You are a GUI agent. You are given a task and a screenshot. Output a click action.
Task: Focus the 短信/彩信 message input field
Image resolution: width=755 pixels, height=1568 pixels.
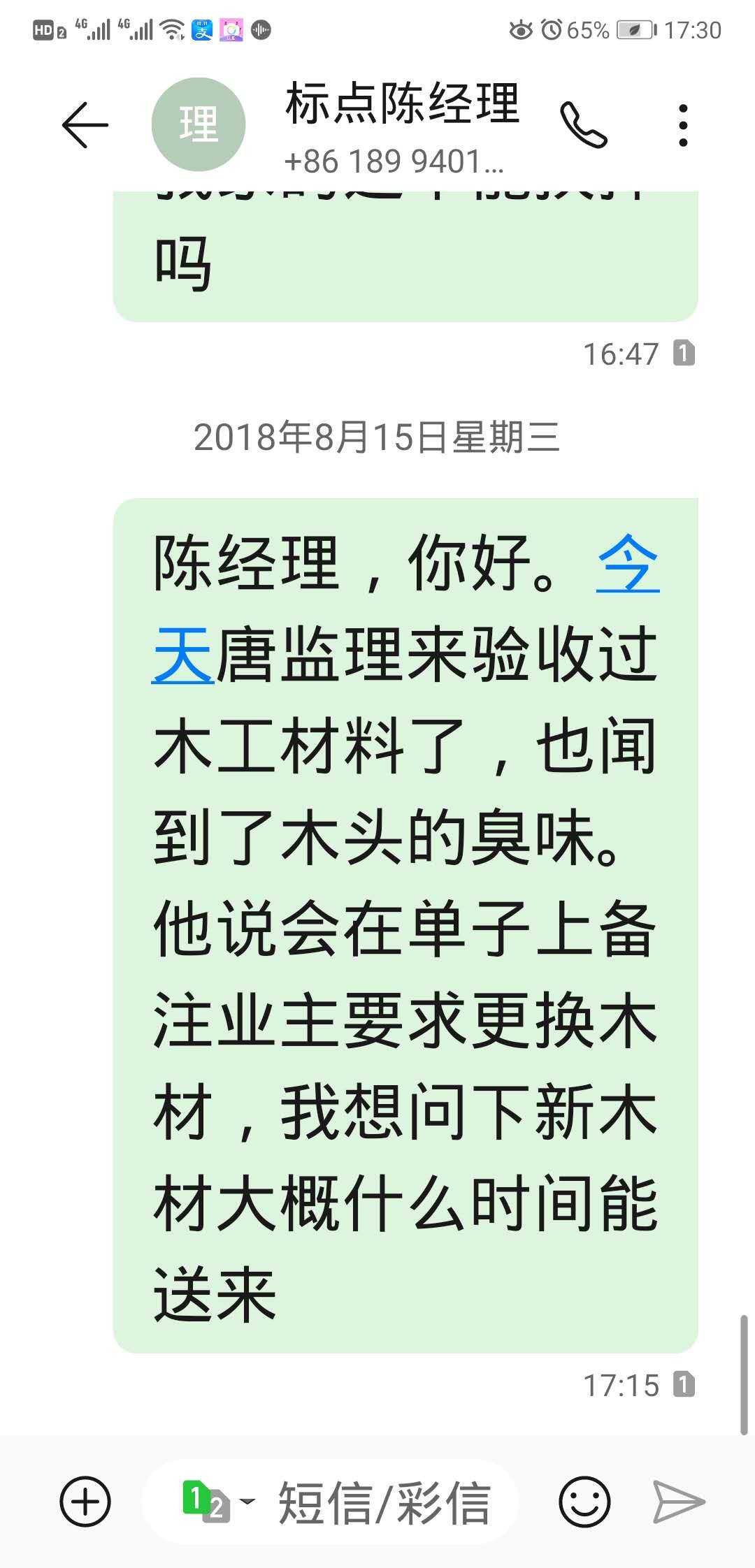pos(383,1502)
